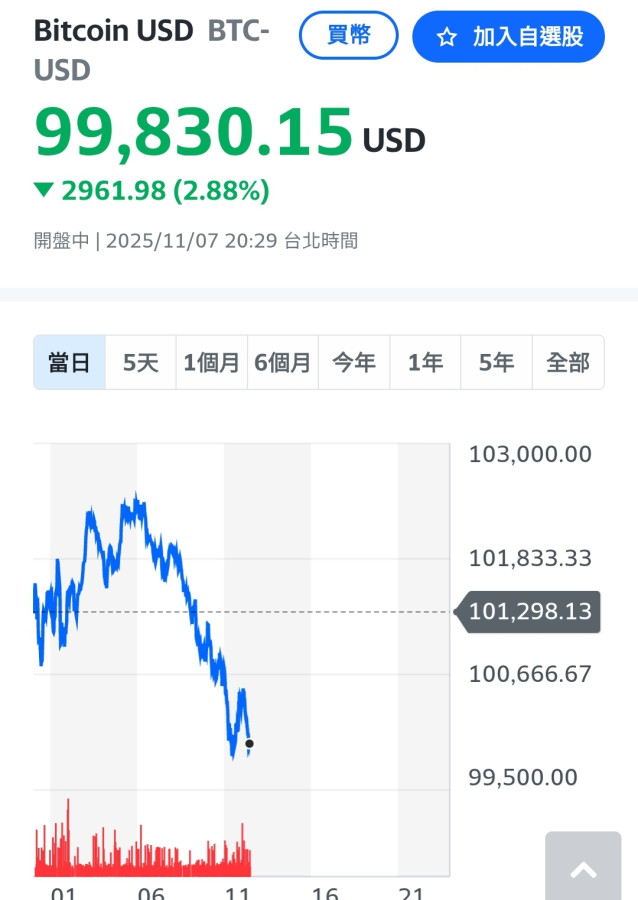The height and width of the screenshot is (900, 638).
Task: Display the 5年 price history
Action: 496,362
